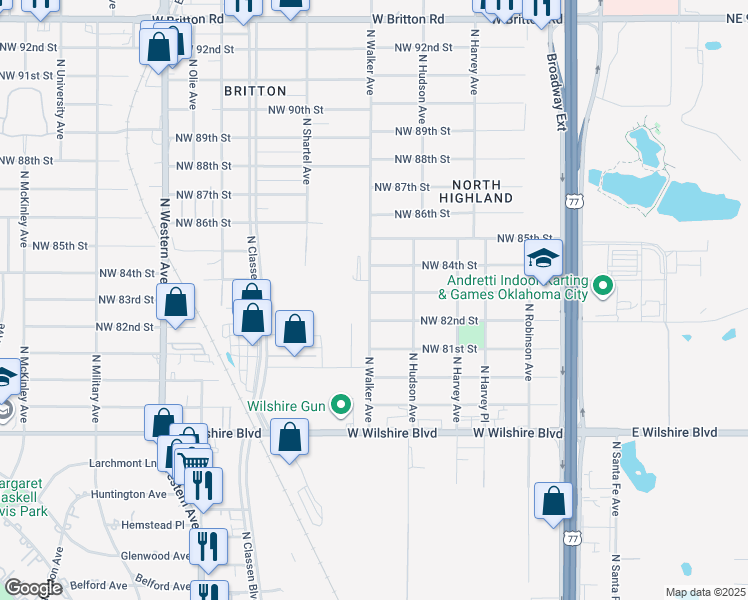Select shopping marker on W Wilshire near Classen
Image resolution: width=748 pixels, height=600 pixels.
289,439
